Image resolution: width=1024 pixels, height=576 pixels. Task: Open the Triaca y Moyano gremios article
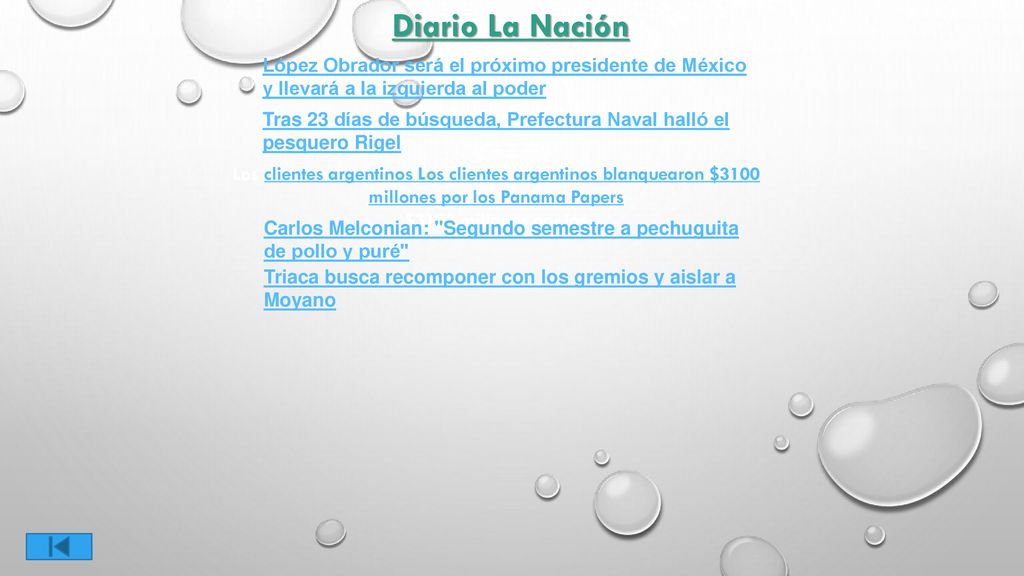click(498, 288)
